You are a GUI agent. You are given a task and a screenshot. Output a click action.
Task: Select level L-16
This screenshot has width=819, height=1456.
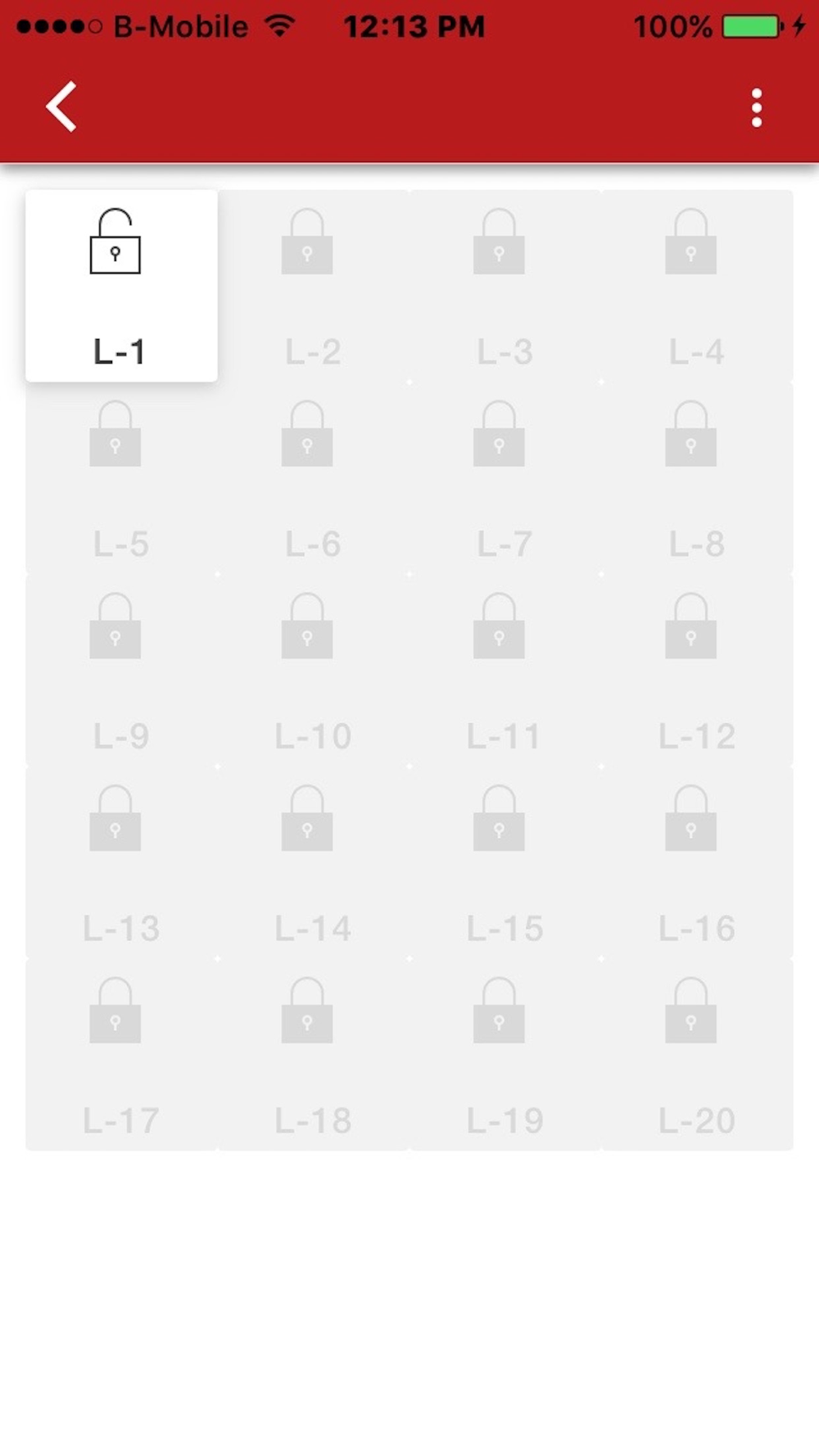point(697,862)
